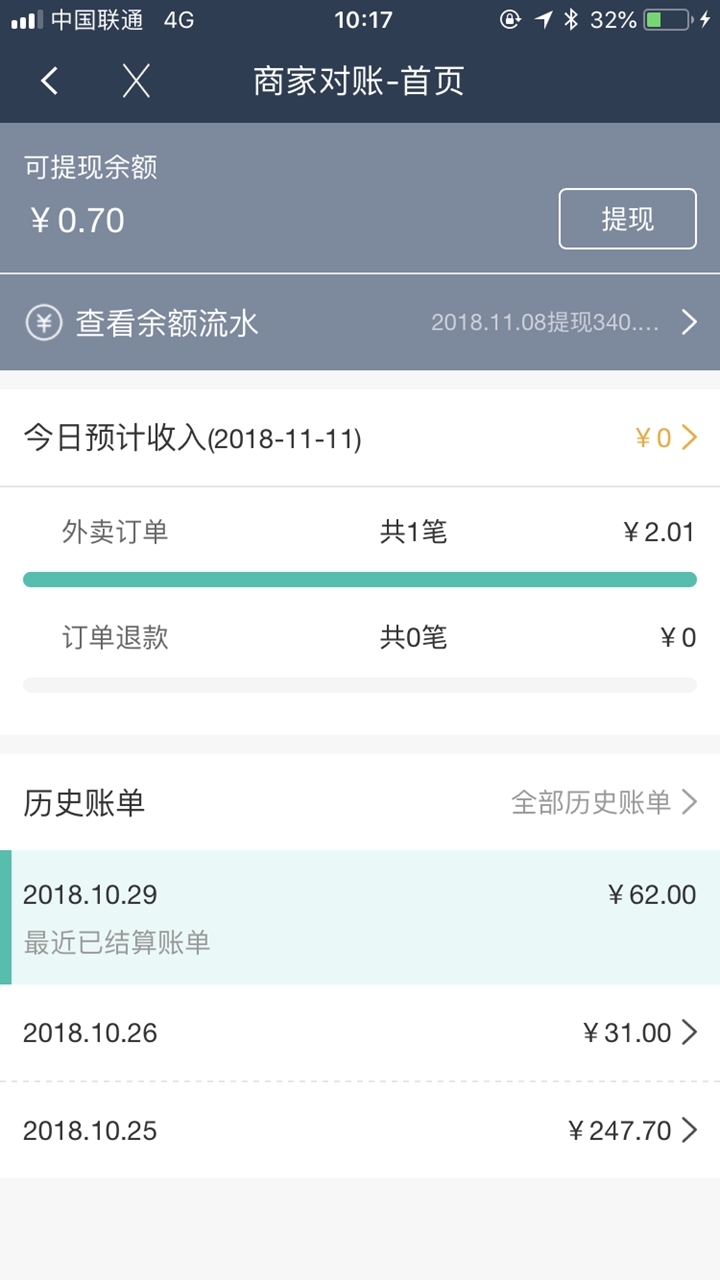Image resolution: width=720 pixels, height=1280 pixels.
Task: Go back using the header arrow
Action: pos(49,81)
